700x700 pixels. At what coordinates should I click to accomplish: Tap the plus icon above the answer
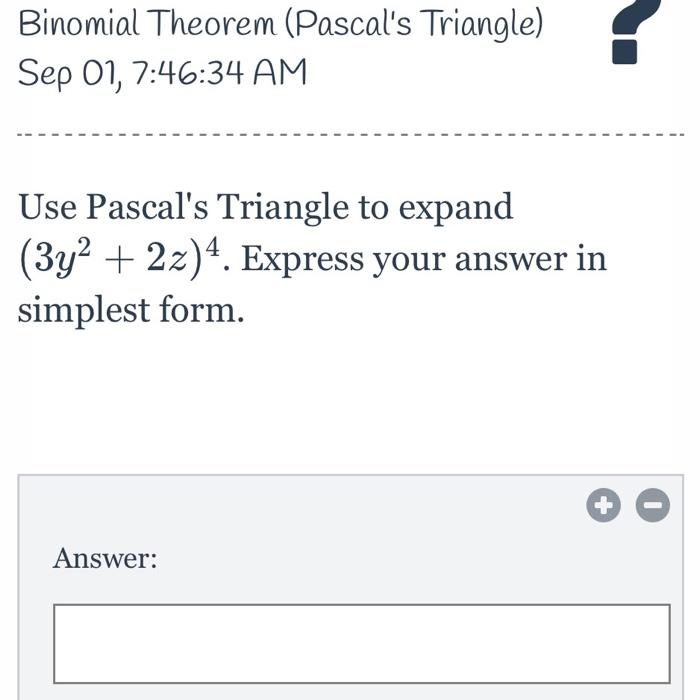(x=603, y=507)
